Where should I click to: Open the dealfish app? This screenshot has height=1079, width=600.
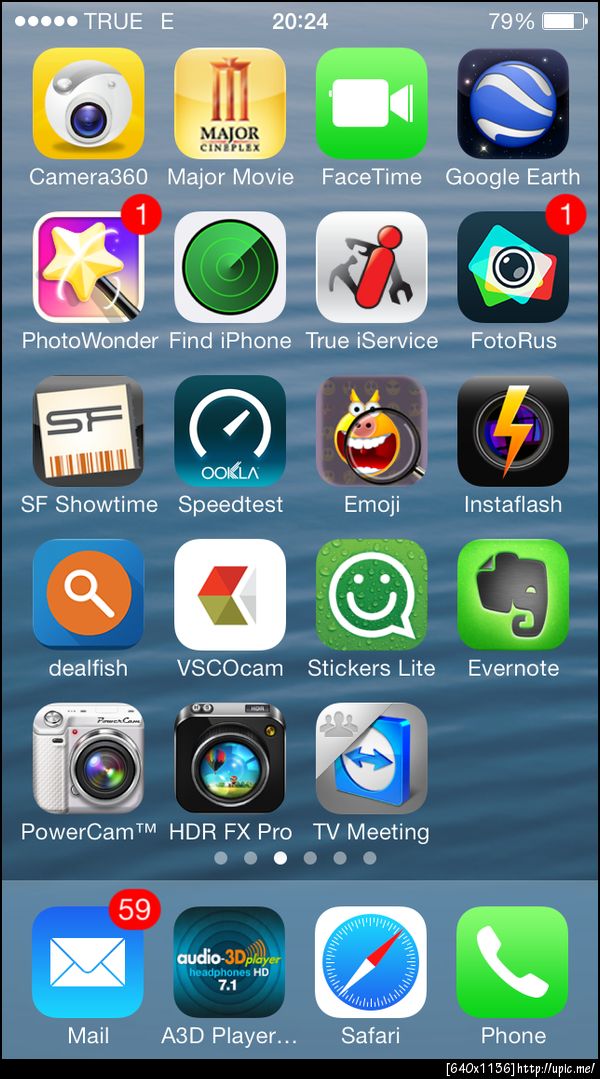(88, 595)
